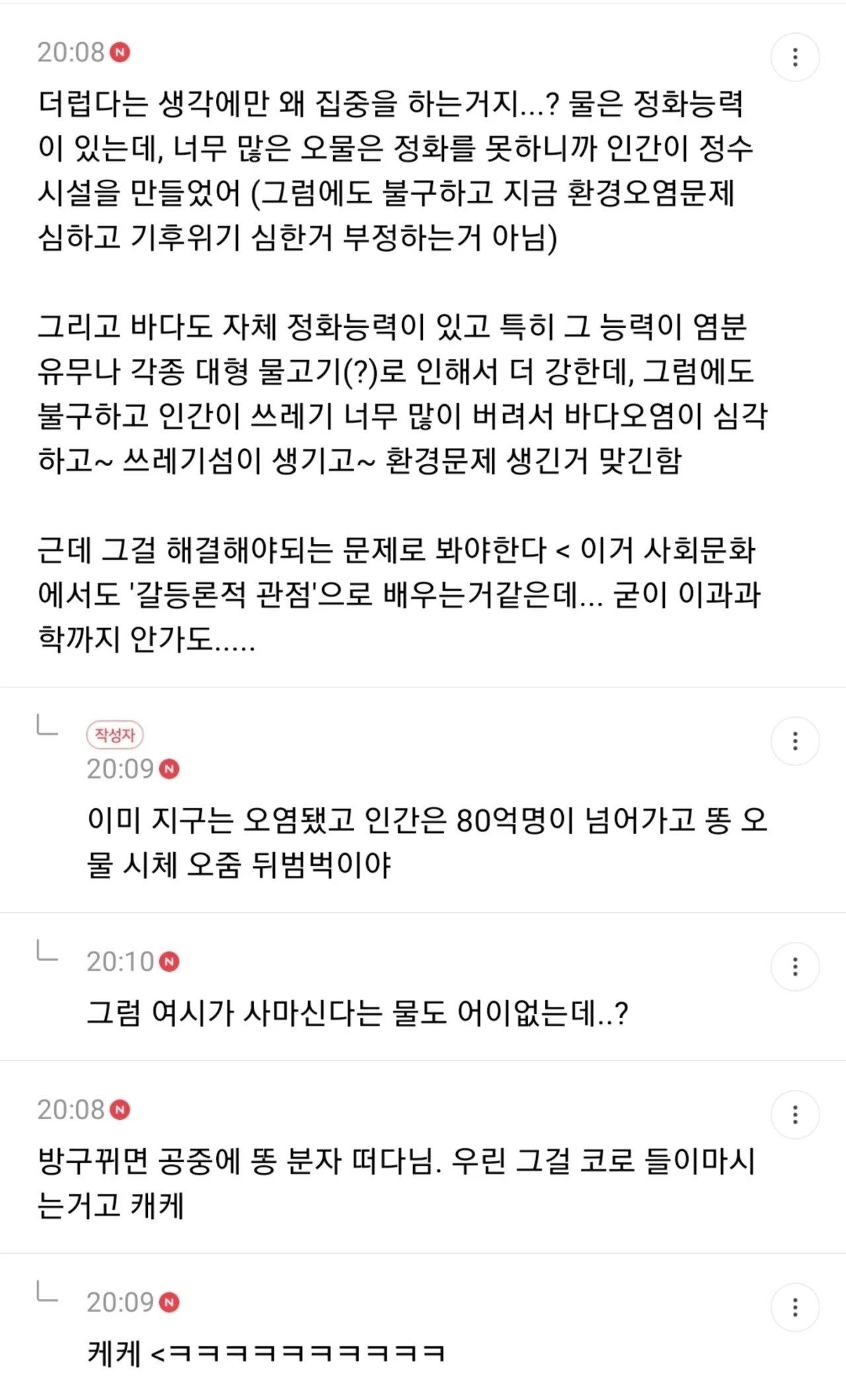This screenshot has height=1400, width=846.
Task: Tap the three-dot menu on the '그럼 여시가 사마신다는' reply
Action: click(x=795, y=966)
